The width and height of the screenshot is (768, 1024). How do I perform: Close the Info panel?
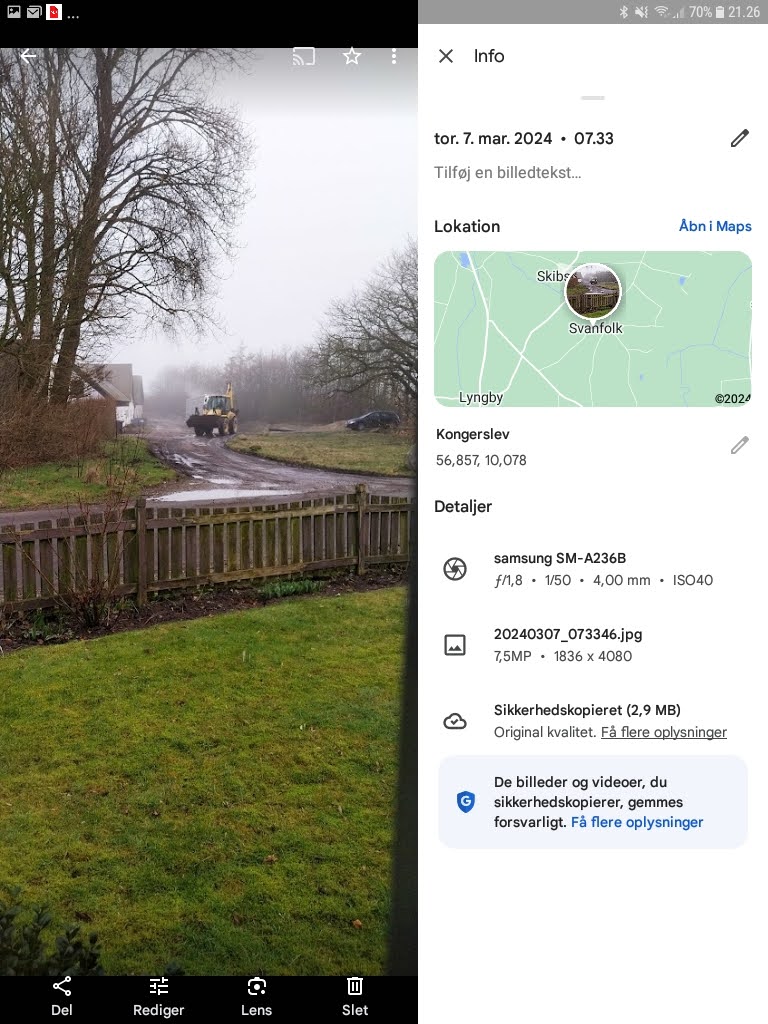(x=446, y=56)
